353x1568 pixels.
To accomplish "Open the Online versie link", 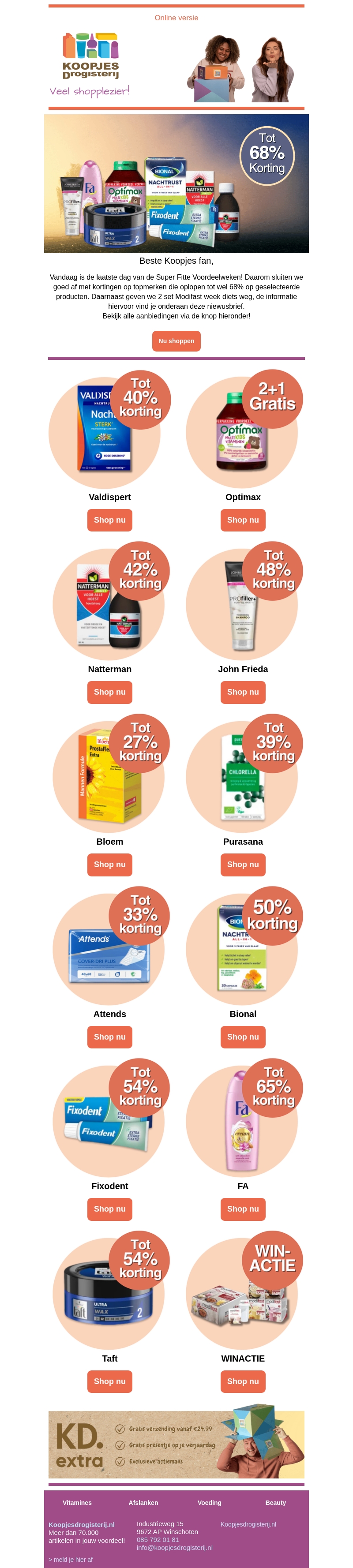I will pos(176,18).
